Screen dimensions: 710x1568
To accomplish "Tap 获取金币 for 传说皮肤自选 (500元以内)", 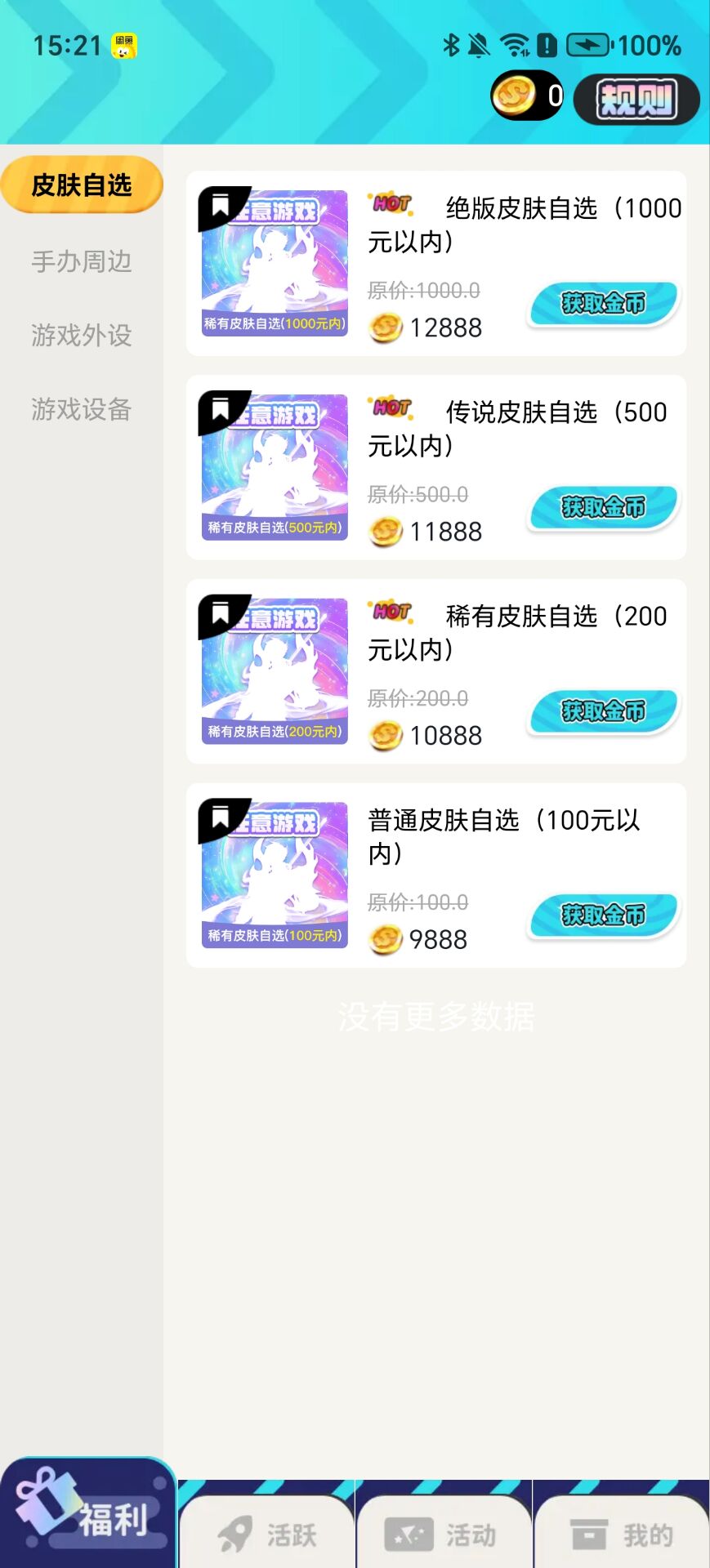I will (x=603, y=508).
